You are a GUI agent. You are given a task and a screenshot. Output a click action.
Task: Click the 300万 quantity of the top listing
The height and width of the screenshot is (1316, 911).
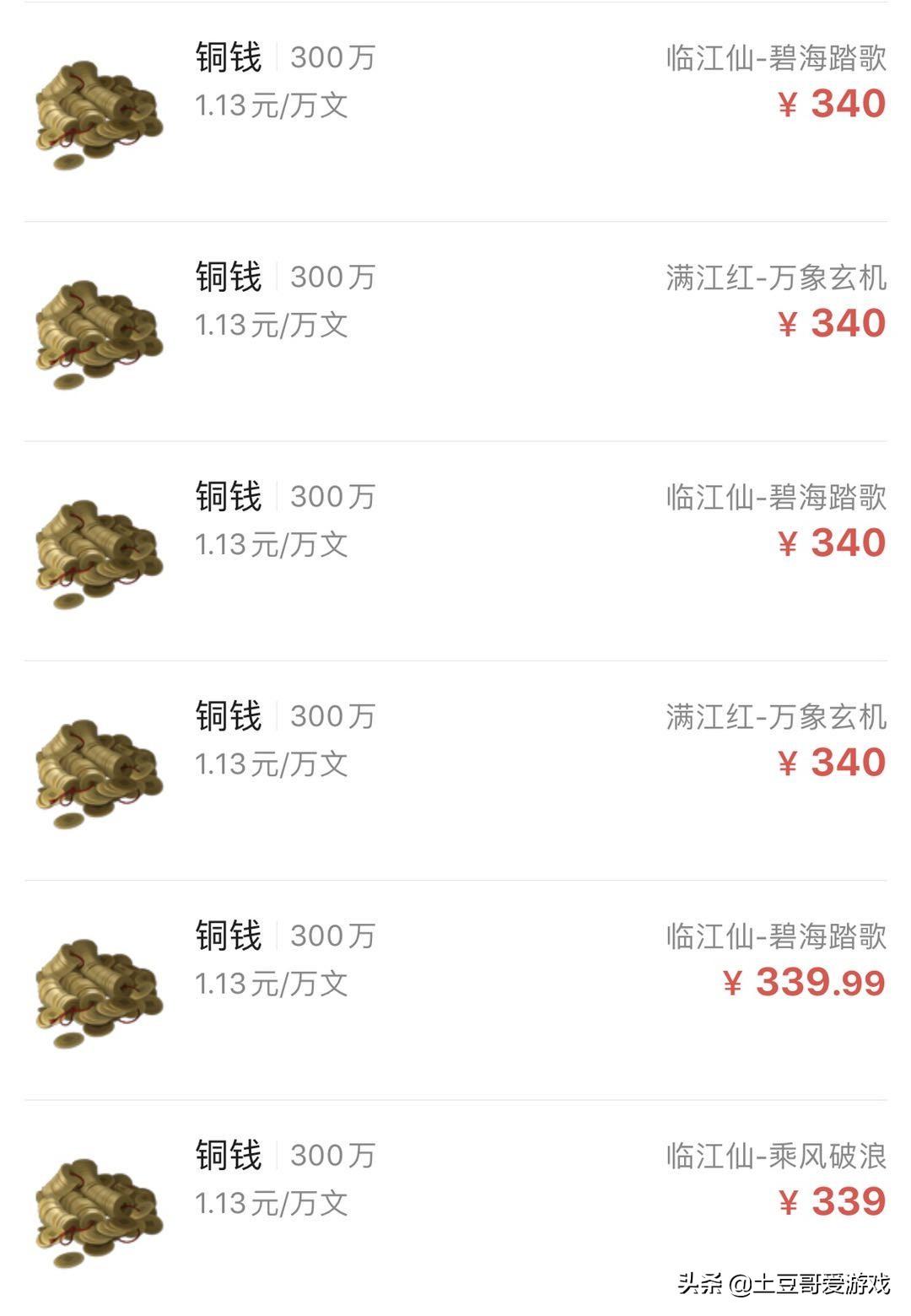tap(333, 59)
